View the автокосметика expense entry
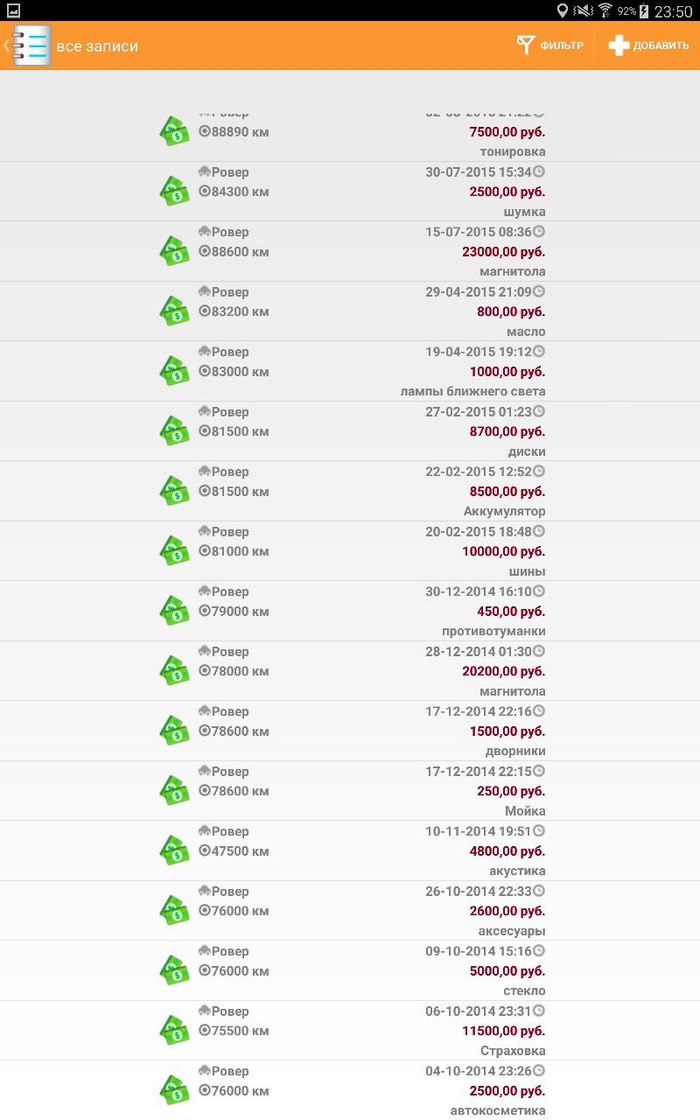700x1120 pixels. 350,1090
